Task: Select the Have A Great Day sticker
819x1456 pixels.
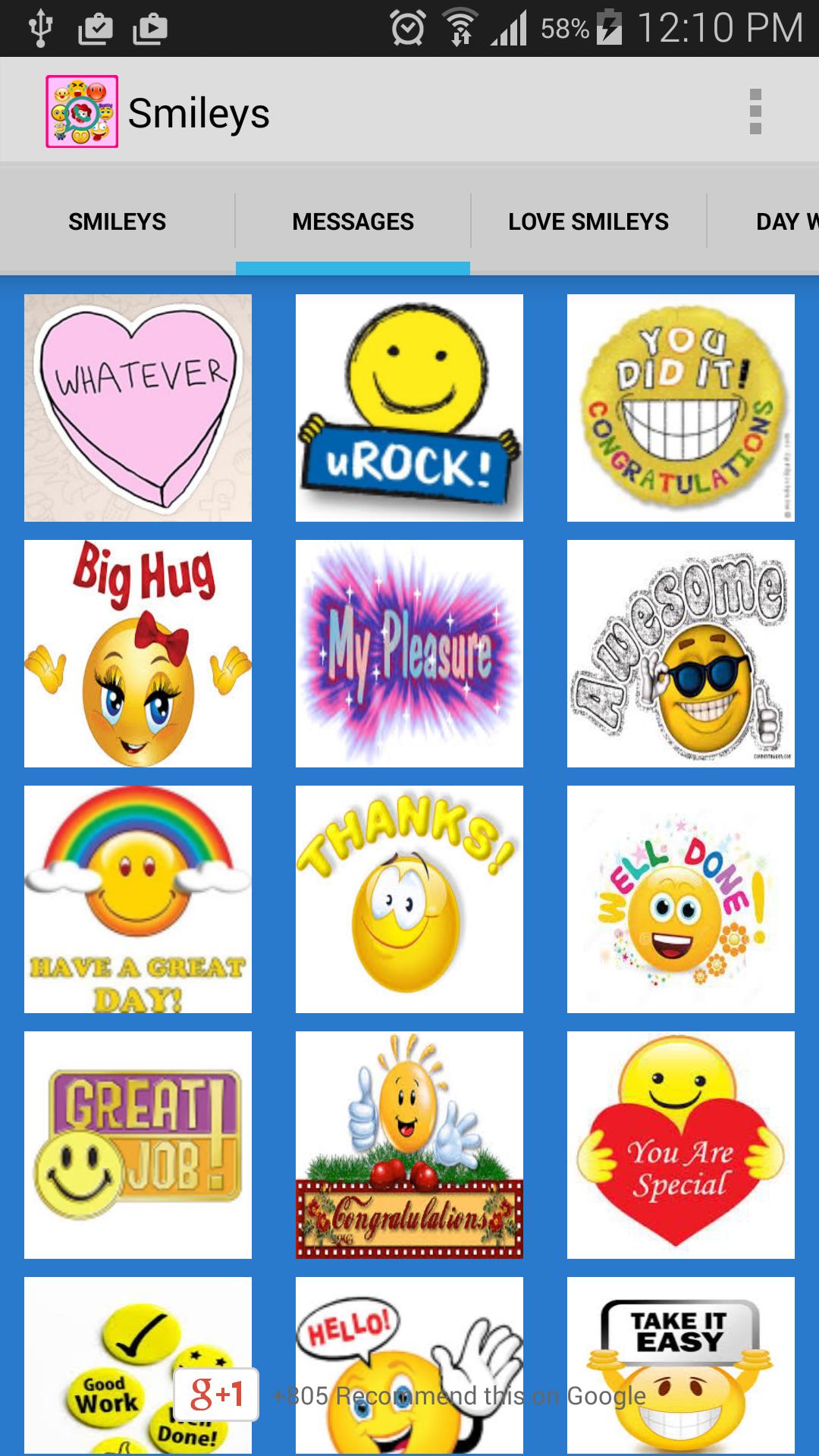Action: (x=138, y=899)
